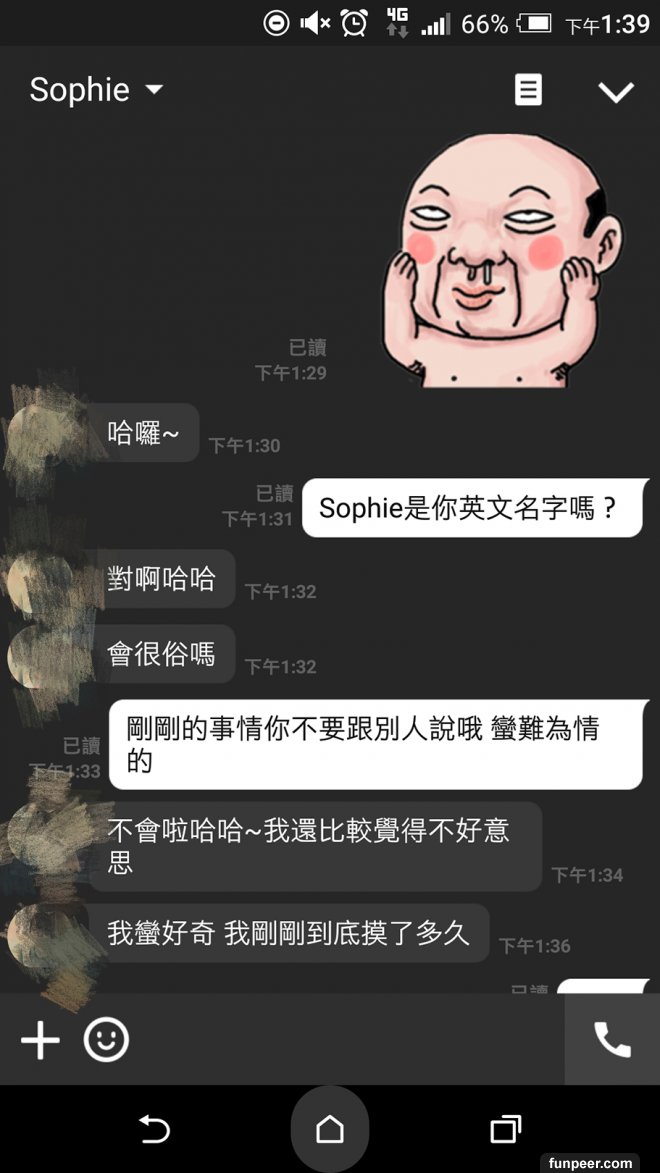Expand the chat options chevron

click(615, 91)
